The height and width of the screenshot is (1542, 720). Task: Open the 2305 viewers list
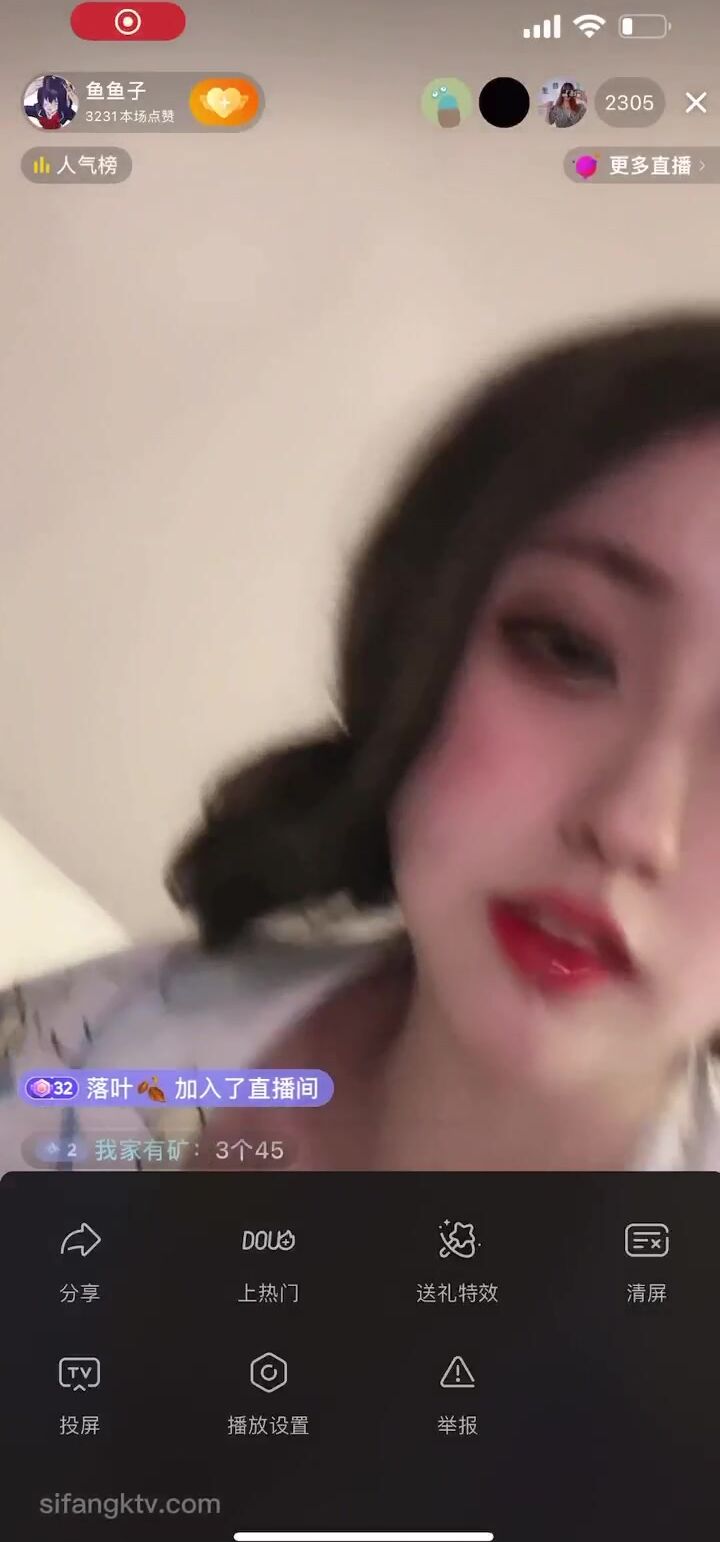(629, 102)
